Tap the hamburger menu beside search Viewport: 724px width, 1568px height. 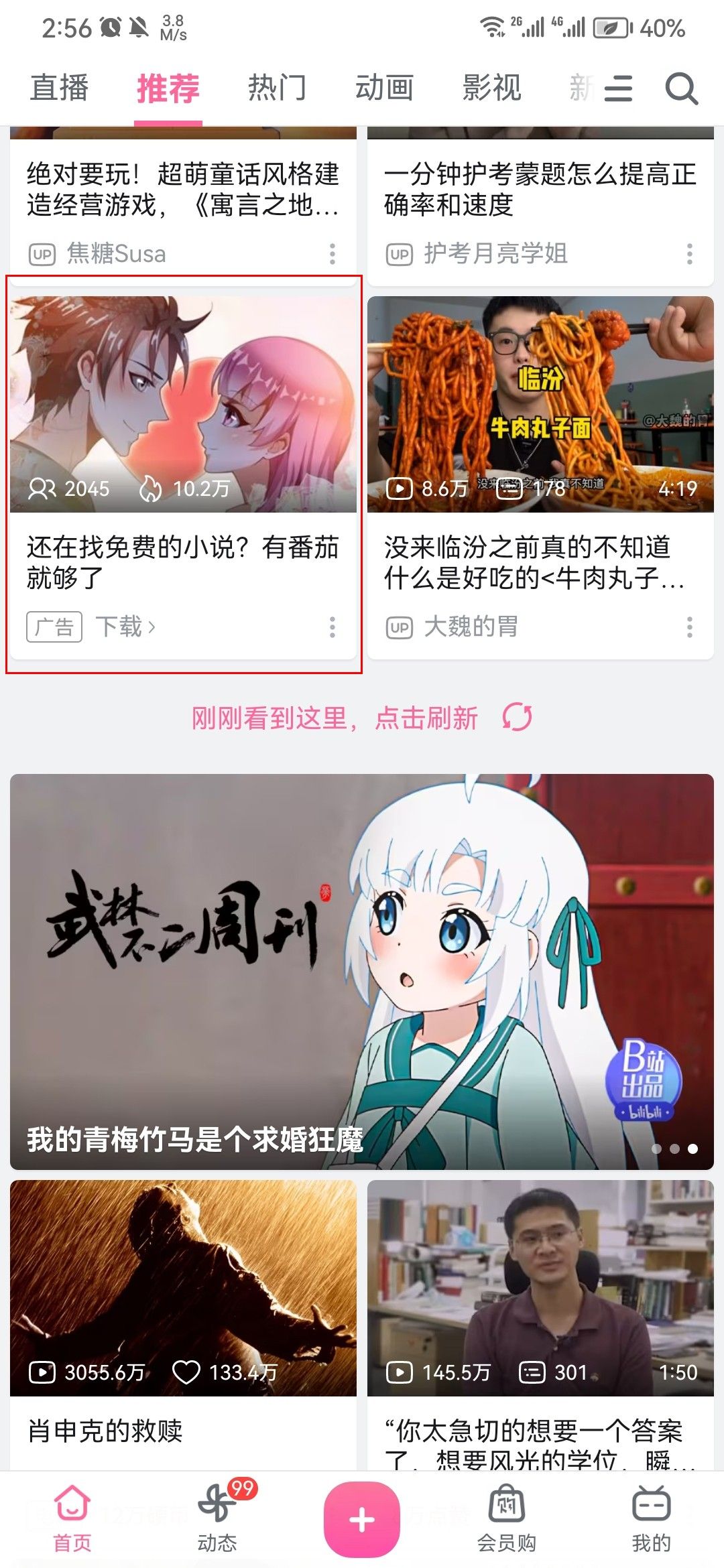tap(617, 88)
